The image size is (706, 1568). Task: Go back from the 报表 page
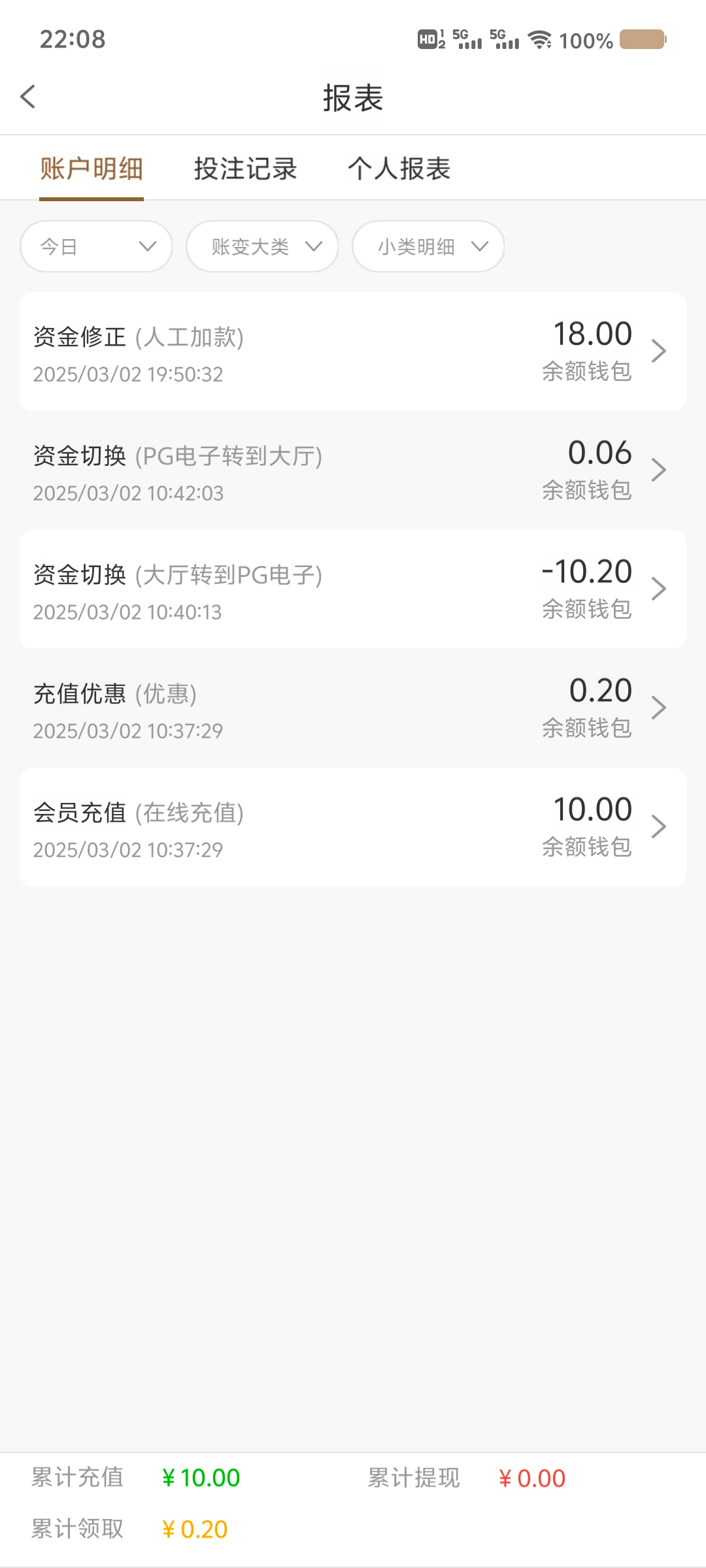click(x=28, y=97)
